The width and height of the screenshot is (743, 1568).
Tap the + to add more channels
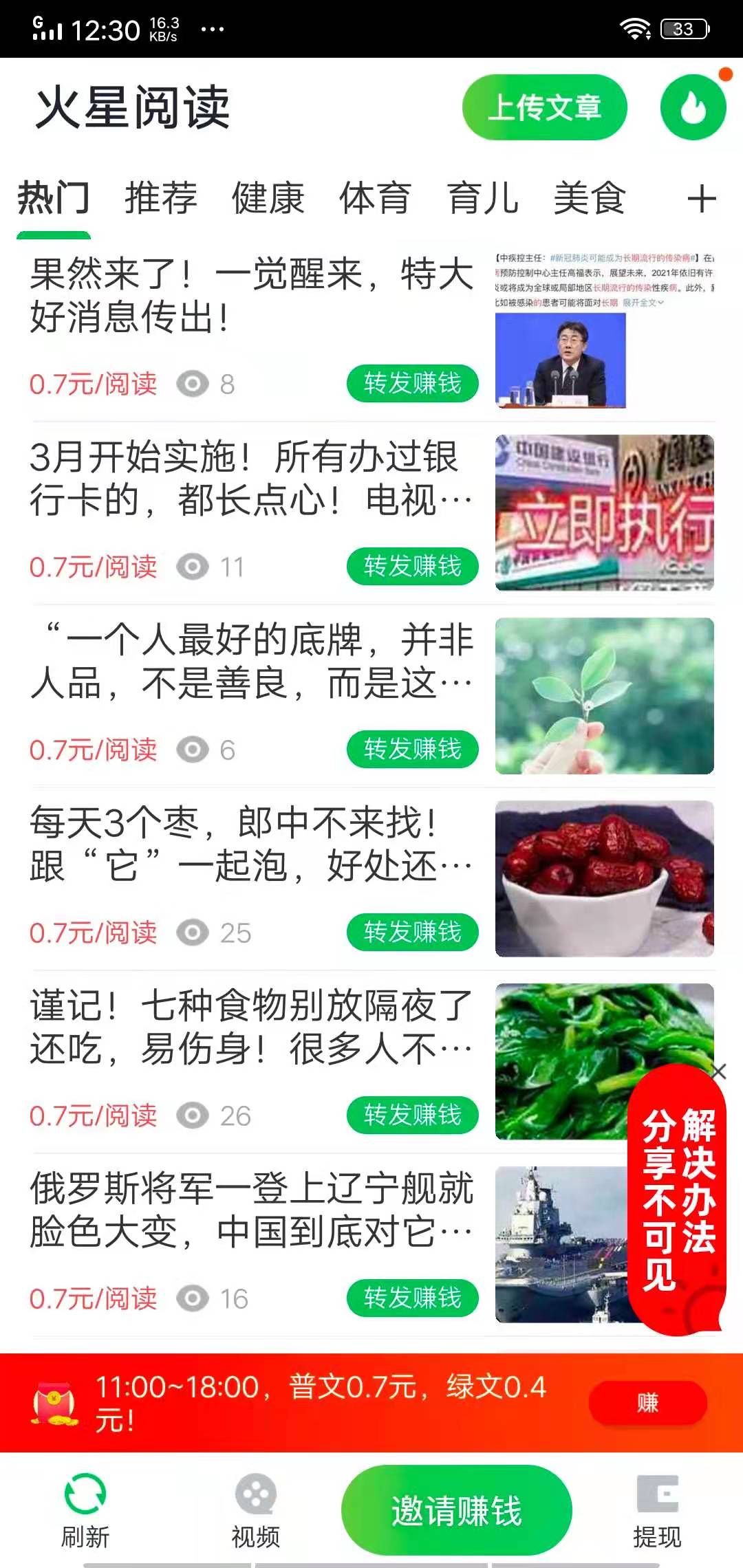702,199
